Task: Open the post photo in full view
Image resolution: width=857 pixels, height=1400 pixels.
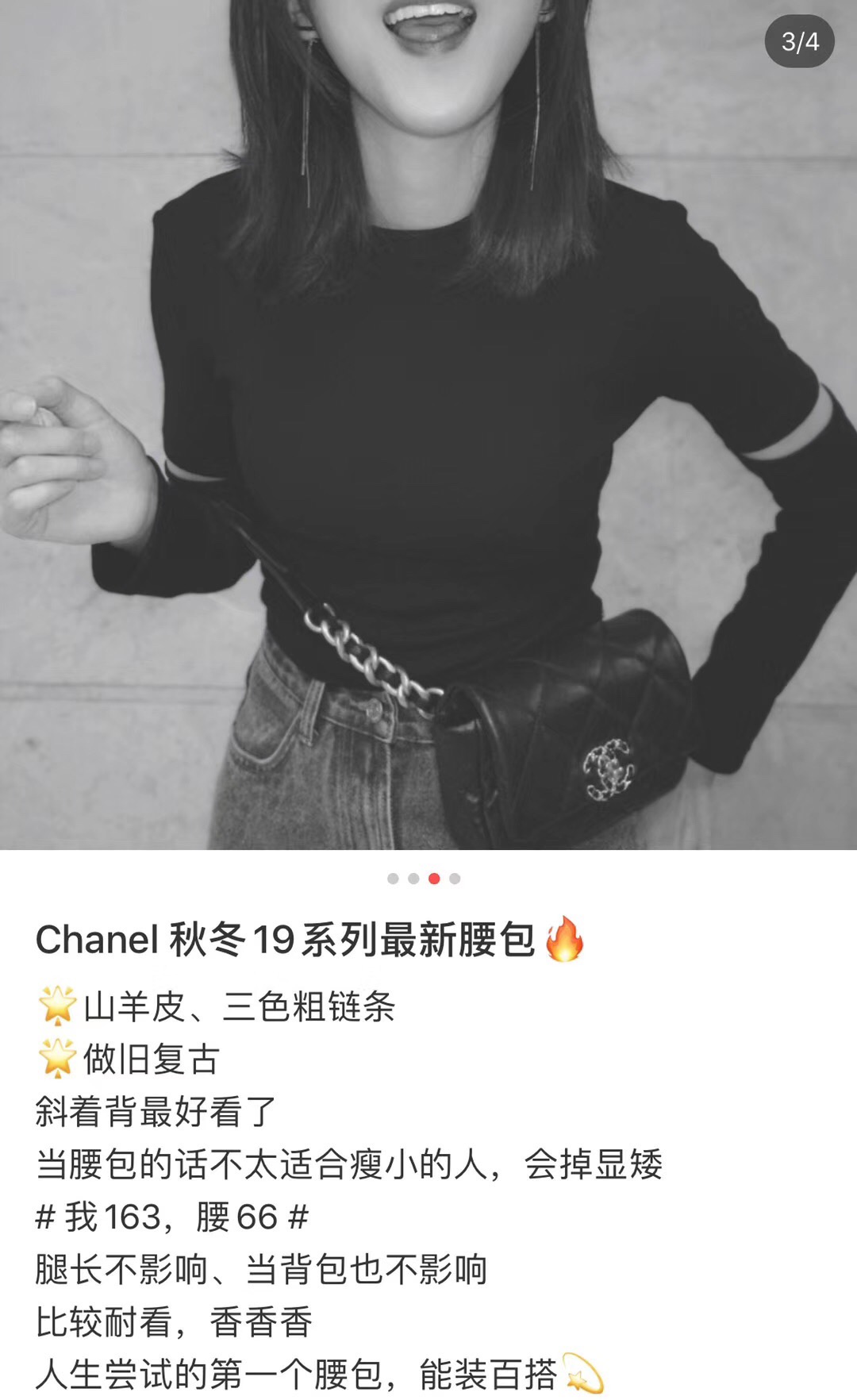Action: pyautogui.click(x=428, y=425)
